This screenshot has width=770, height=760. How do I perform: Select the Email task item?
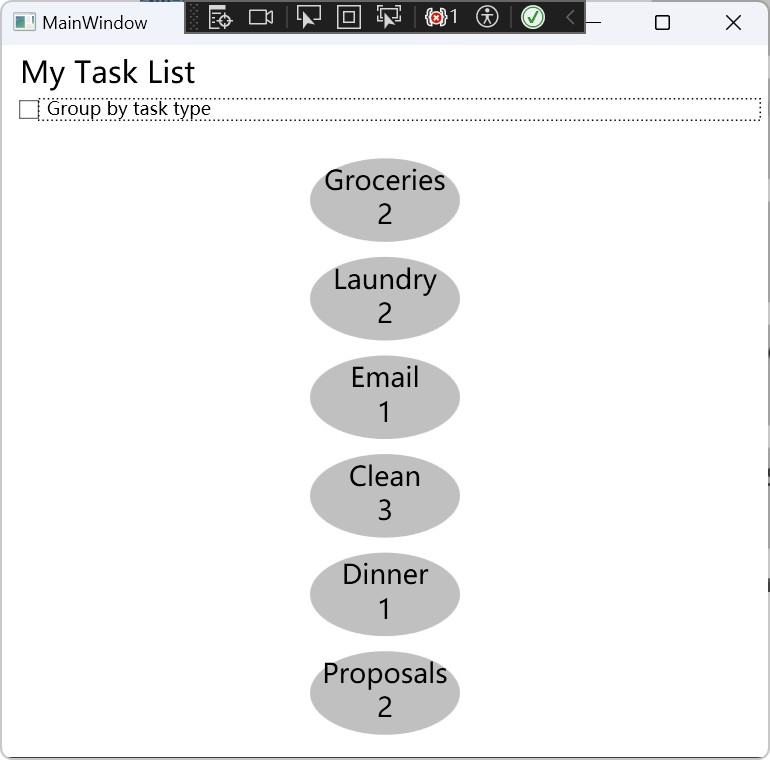point(385,396)
